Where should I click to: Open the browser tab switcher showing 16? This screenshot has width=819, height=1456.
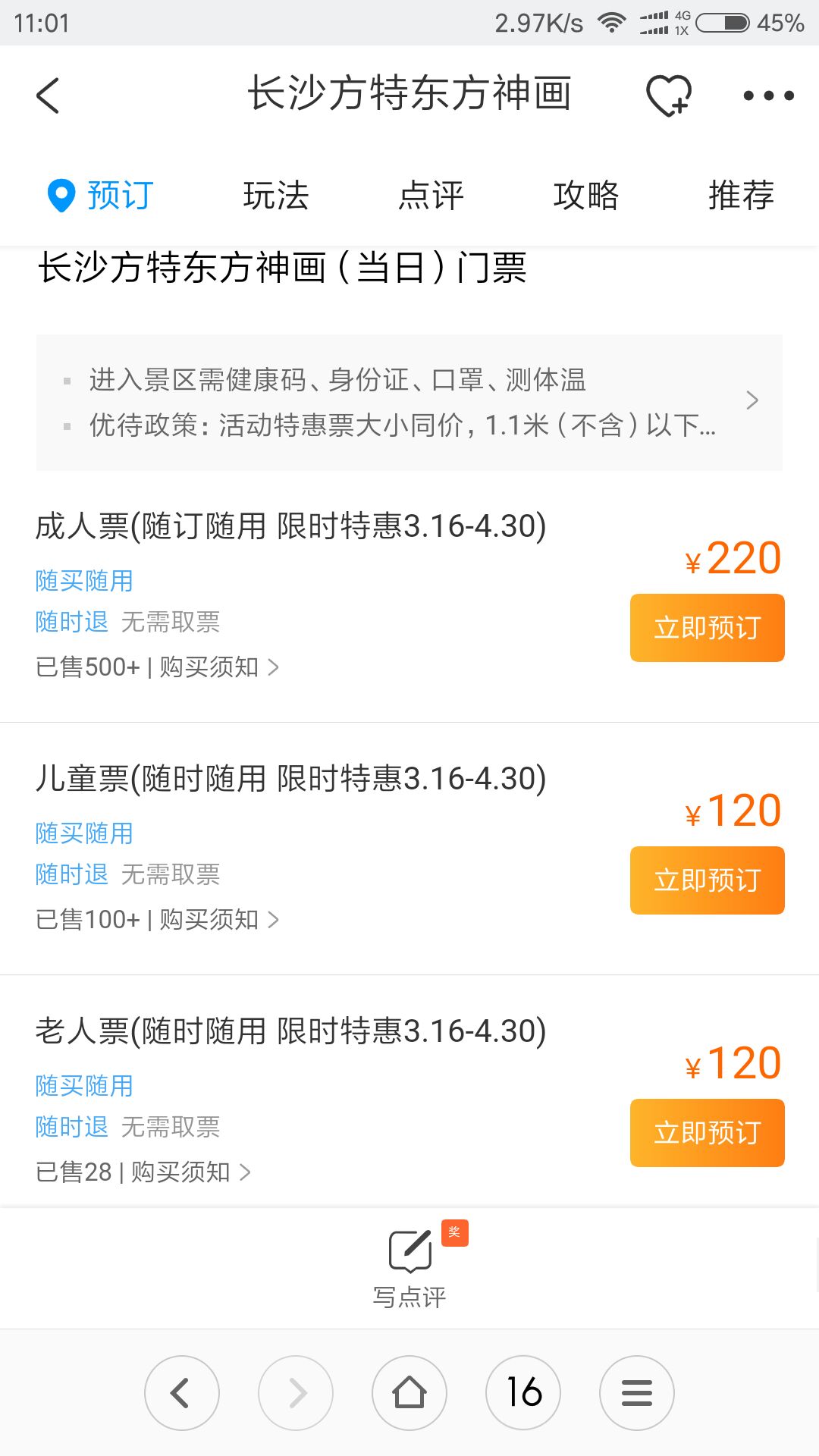[523, 1393]
